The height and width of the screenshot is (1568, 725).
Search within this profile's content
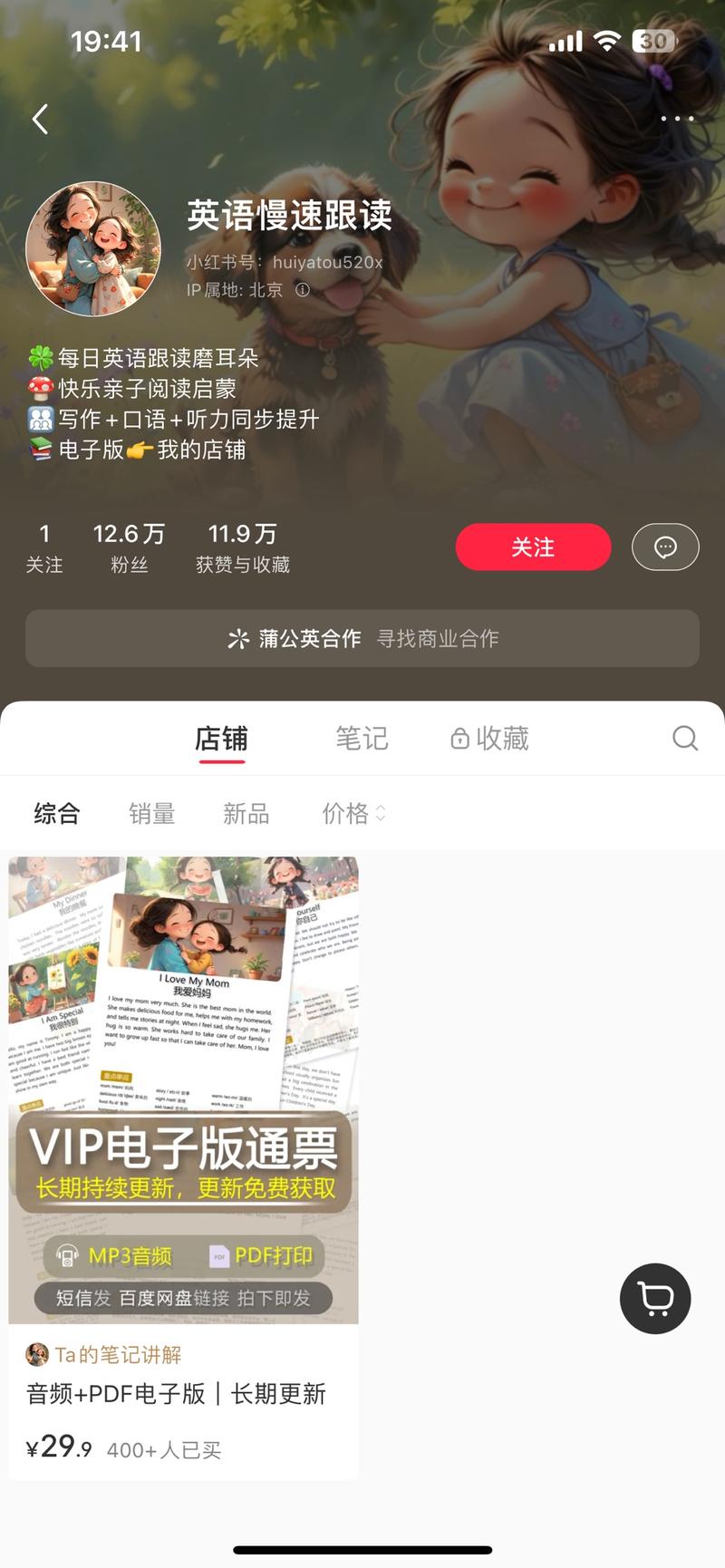point(685,739)
